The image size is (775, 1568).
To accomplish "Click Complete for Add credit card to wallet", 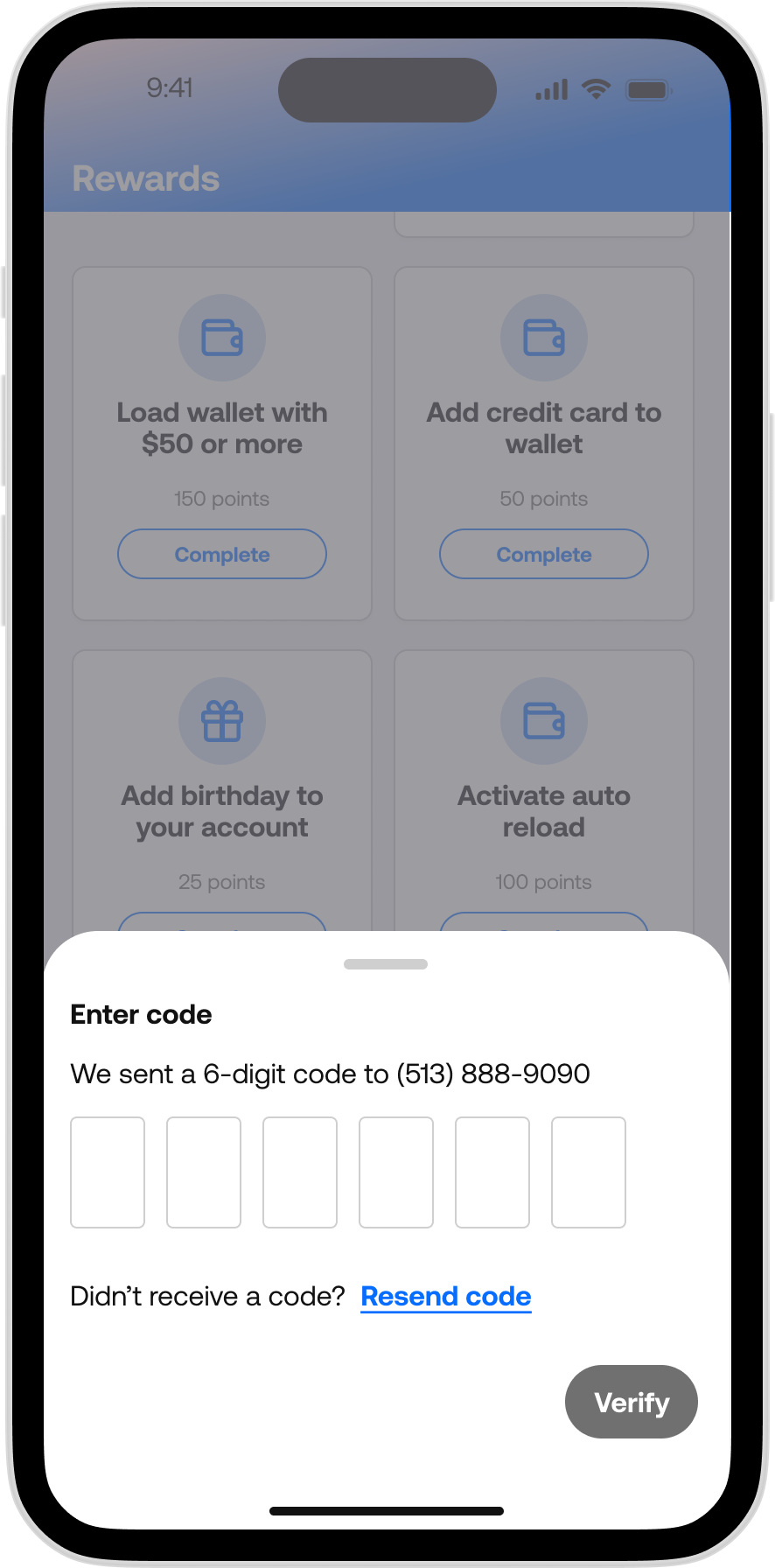I will 543,554.
